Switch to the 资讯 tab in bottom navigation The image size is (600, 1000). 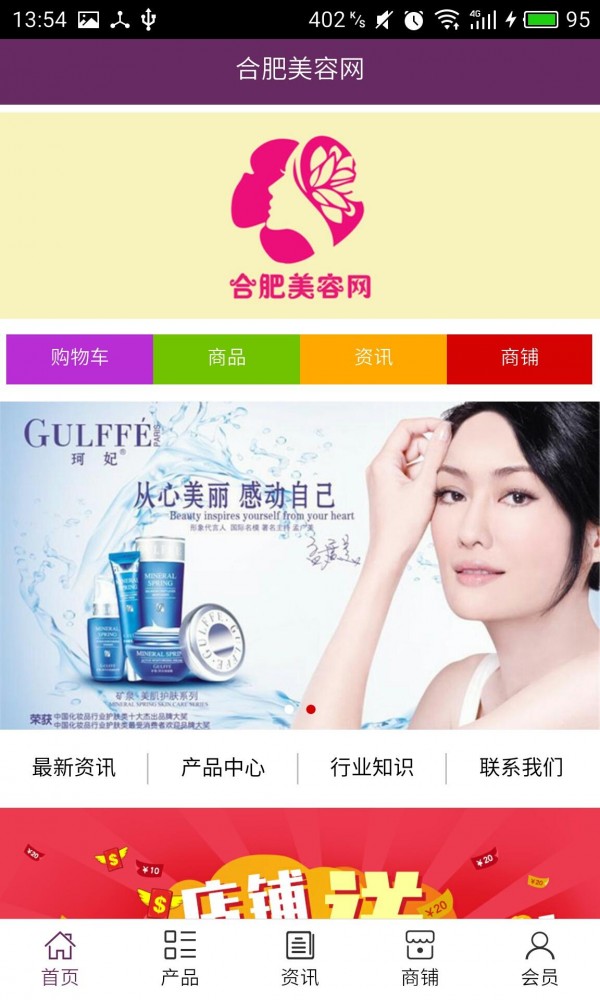coord(300,958)
